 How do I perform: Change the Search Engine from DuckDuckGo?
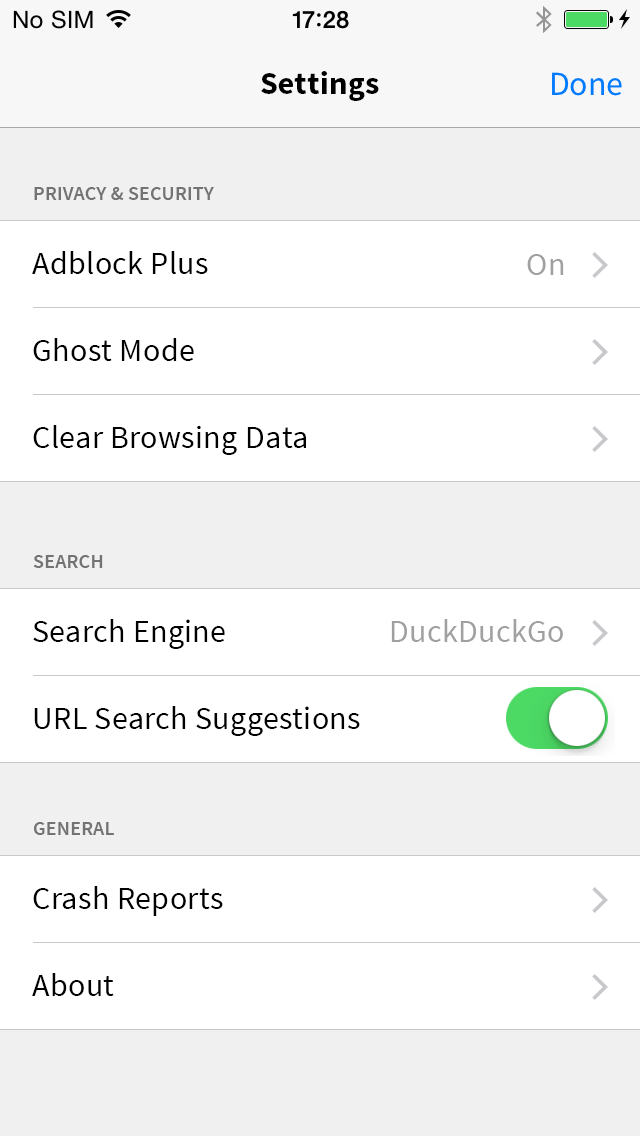pyautogui.click(x=320, y=632)
